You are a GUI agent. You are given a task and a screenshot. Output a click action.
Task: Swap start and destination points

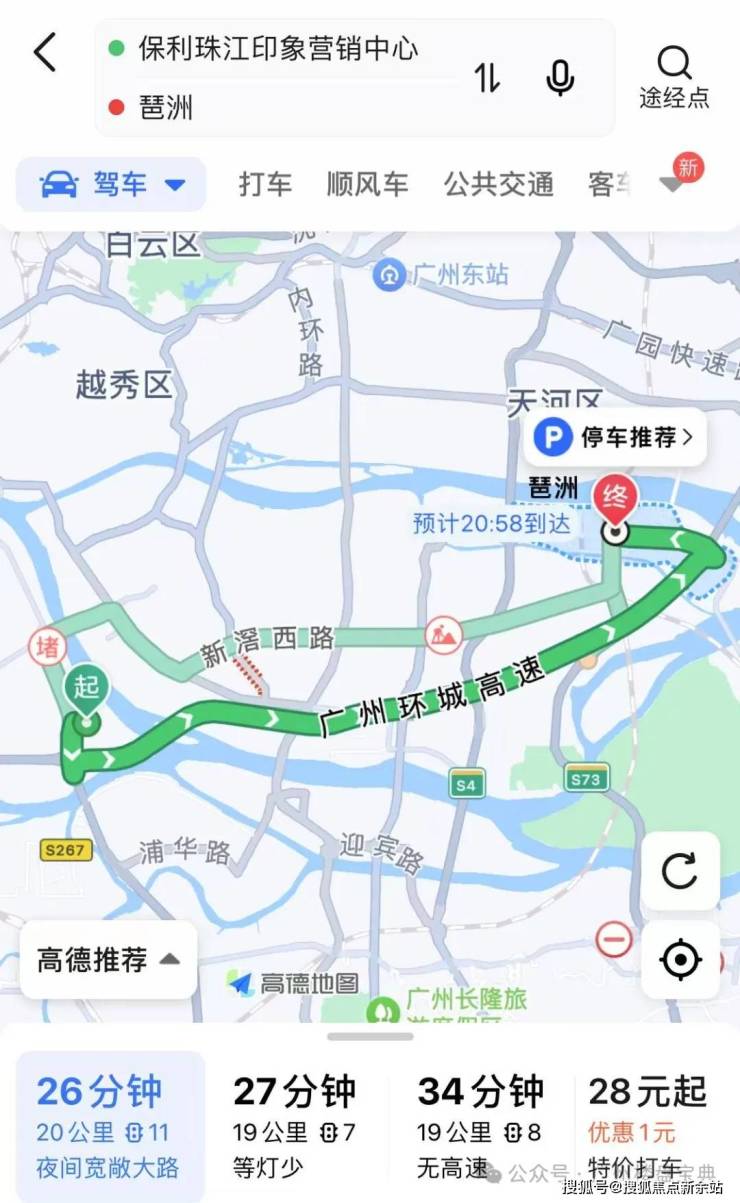pyautogui.click(x=487, y=77)
